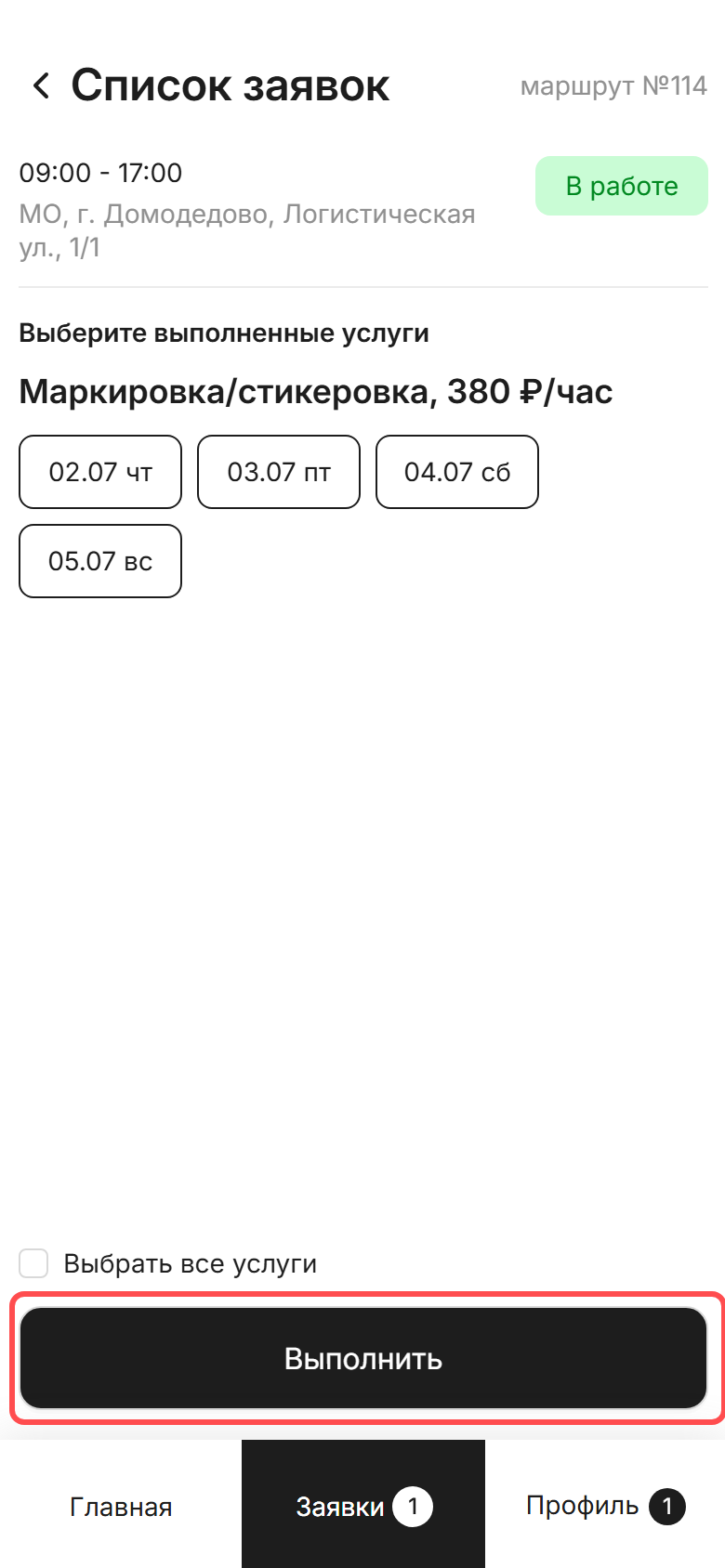725x1568 pixels.
Task: Switch to the Профиль tab
Action: 605,1506
